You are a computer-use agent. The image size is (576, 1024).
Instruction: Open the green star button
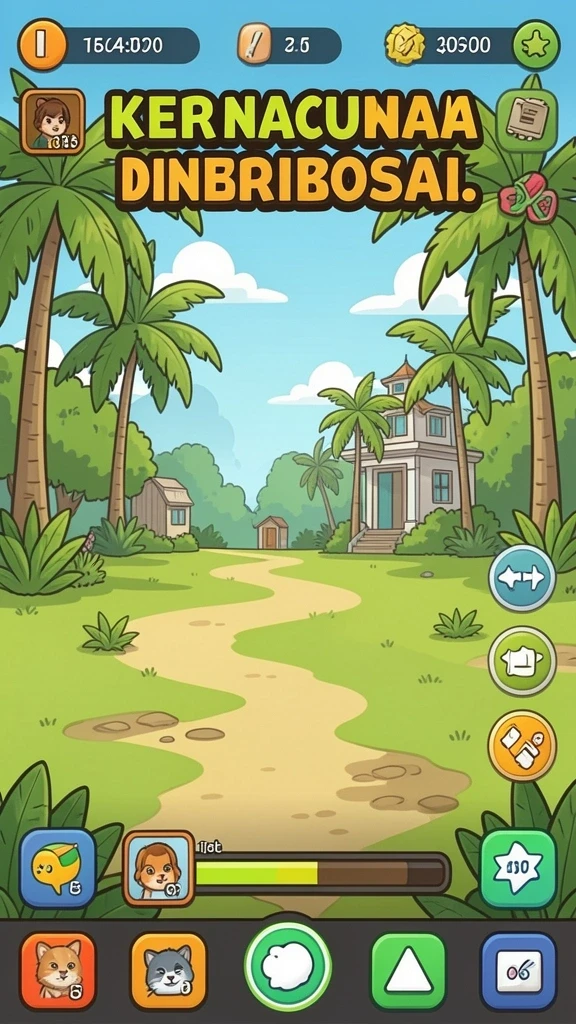536,44
